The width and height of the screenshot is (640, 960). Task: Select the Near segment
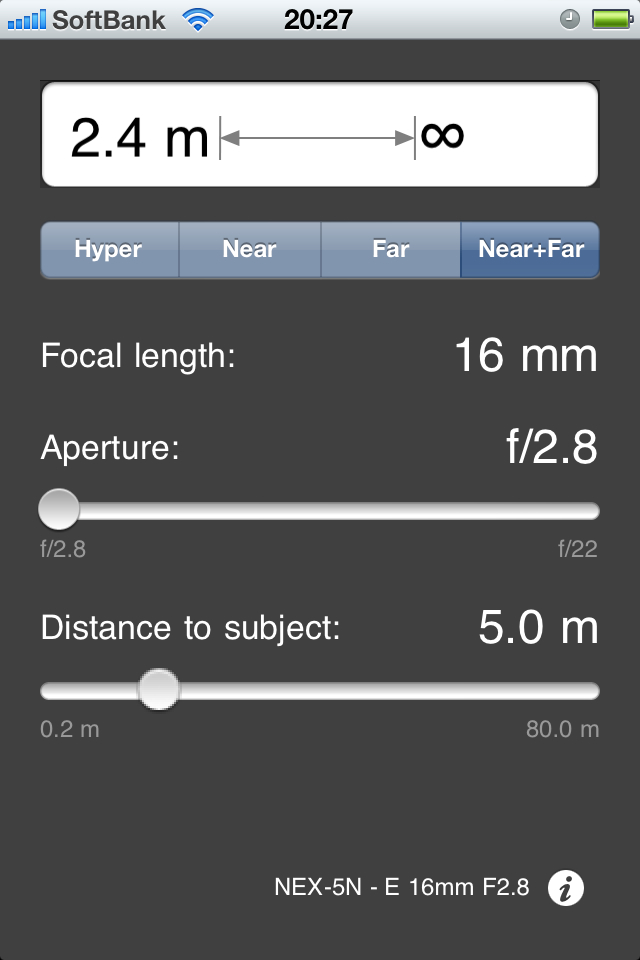(x=249, y=250)
